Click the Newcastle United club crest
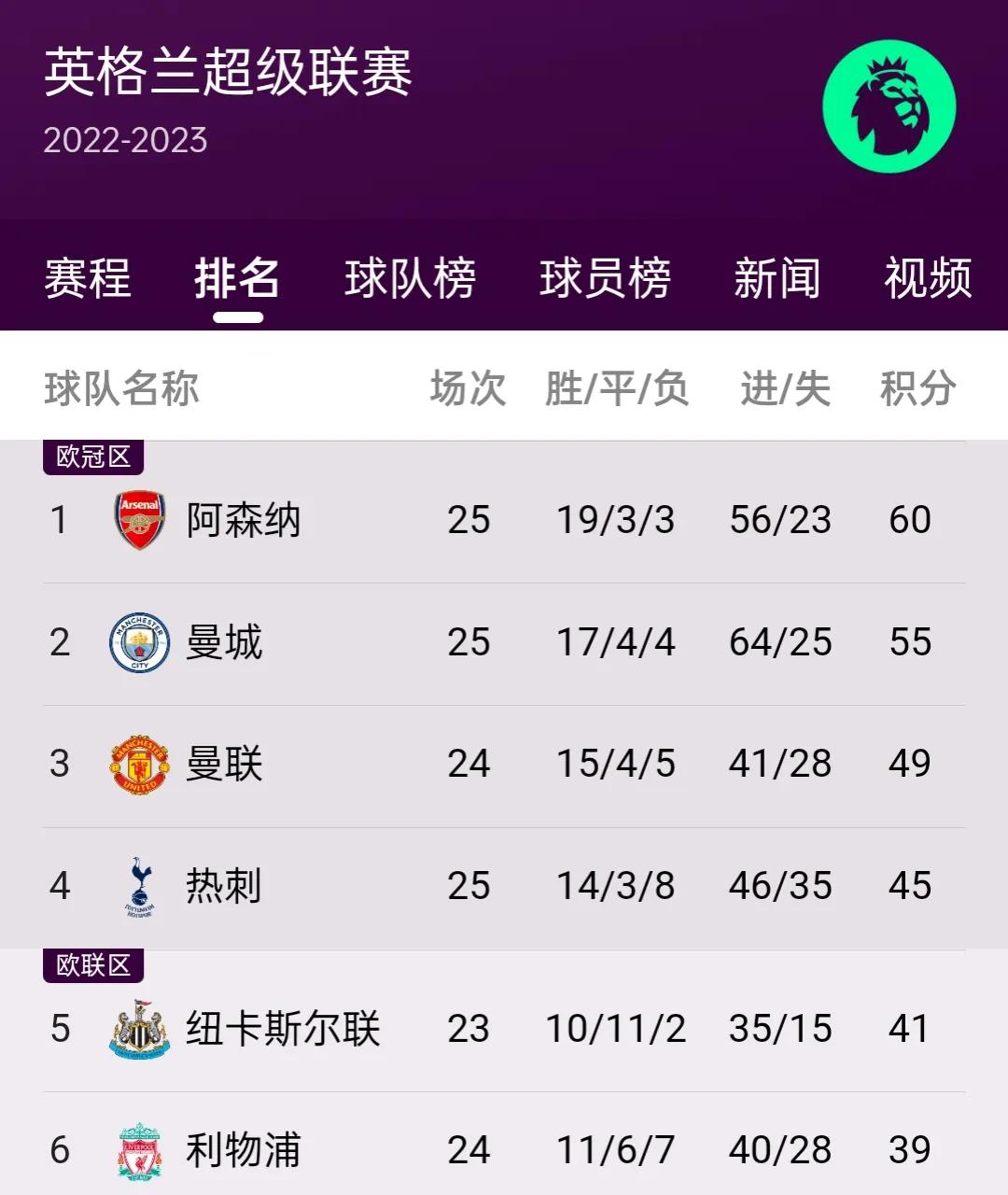1008x1195 pixels. (138, 1030)
